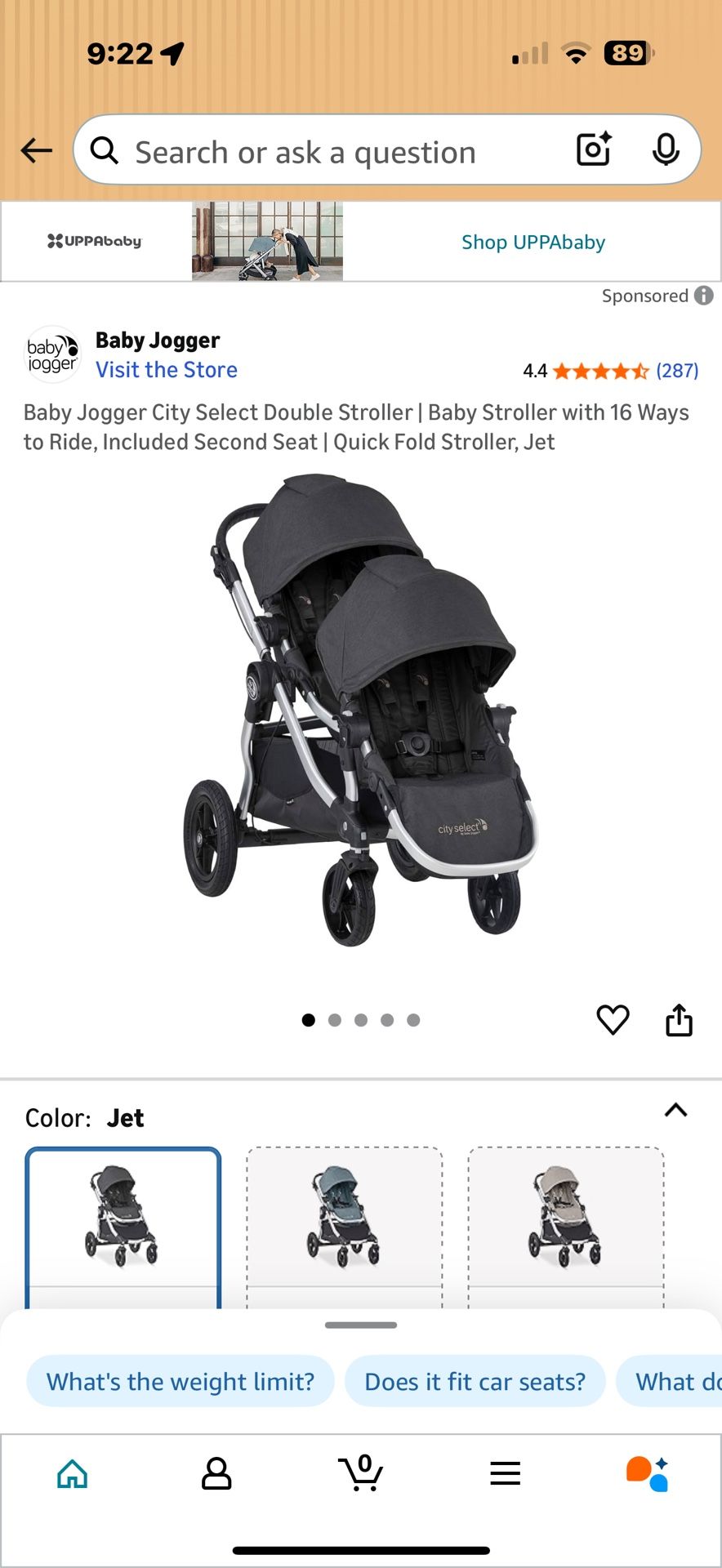Image resolution: width=722 pixels, height=1568 pixels.
Task: Tap the account profile icon
Action: click(216, 1474)
